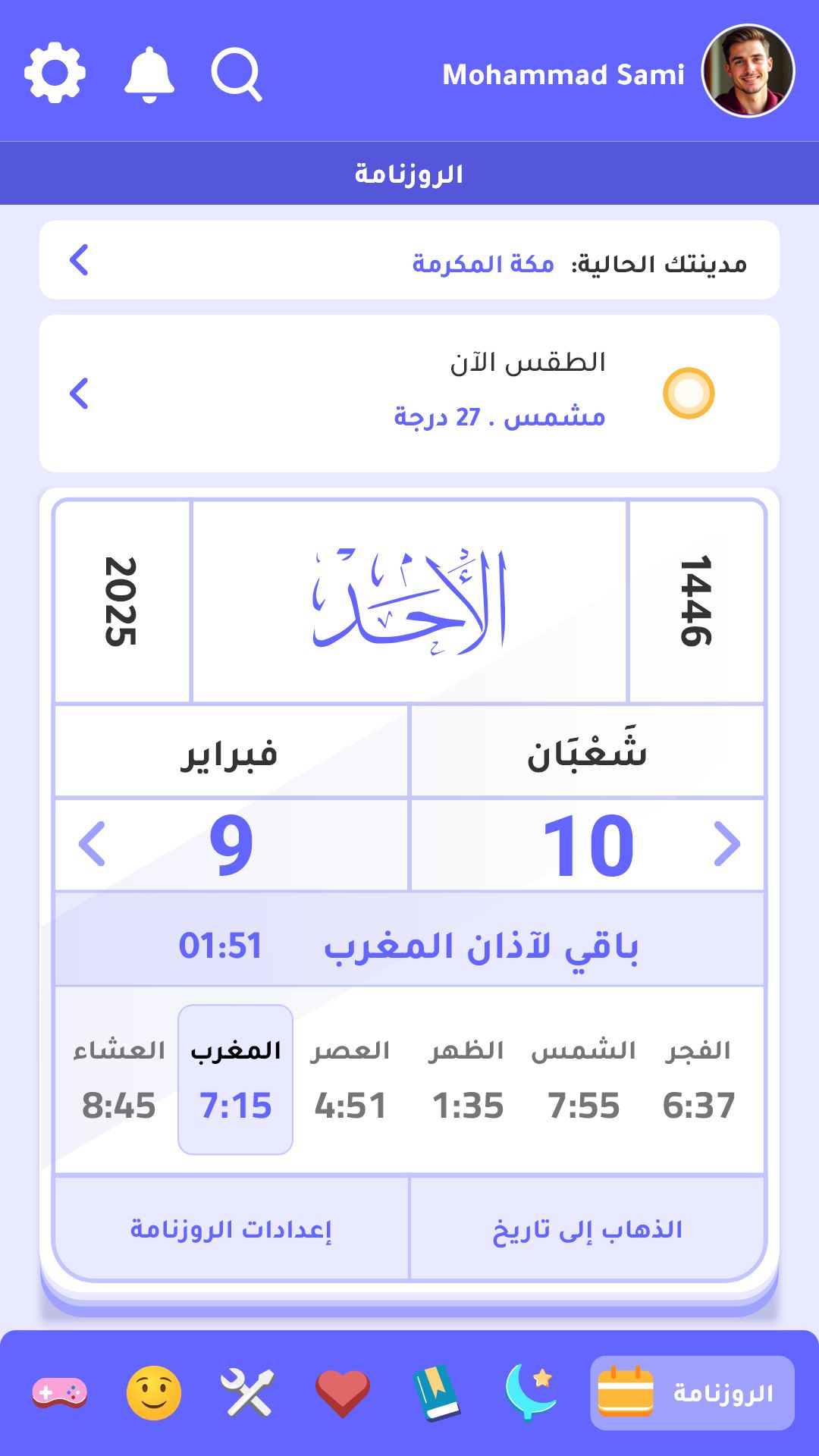819x1456 pixels.
Task: Click the search magnifier icon
Action: pyautogui.click(x=237, y=74)
